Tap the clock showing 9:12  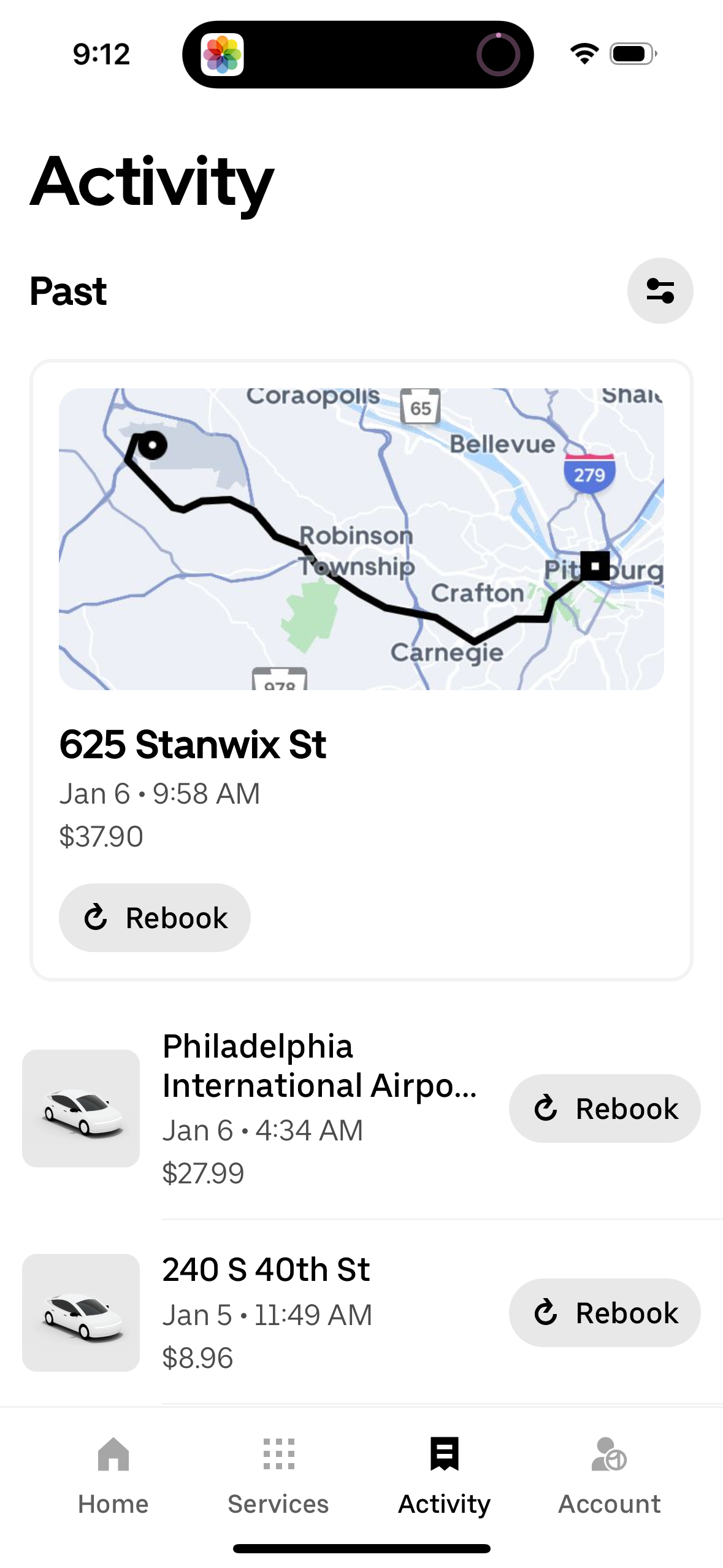pyautogui.click(x=101, y=54)
